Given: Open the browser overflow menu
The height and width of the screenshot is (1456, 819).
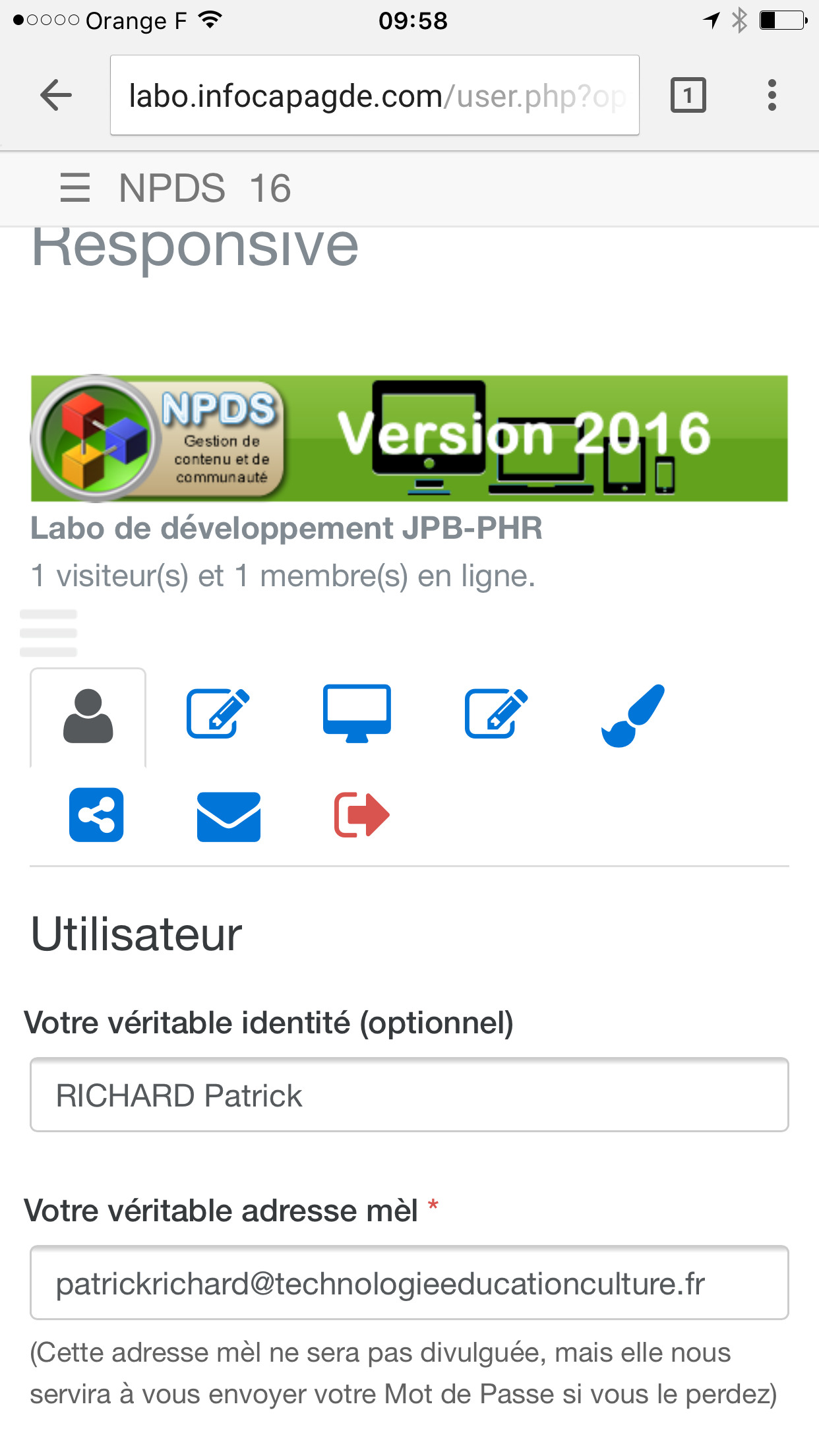Looking at the screenshot, I should [772, 96].
